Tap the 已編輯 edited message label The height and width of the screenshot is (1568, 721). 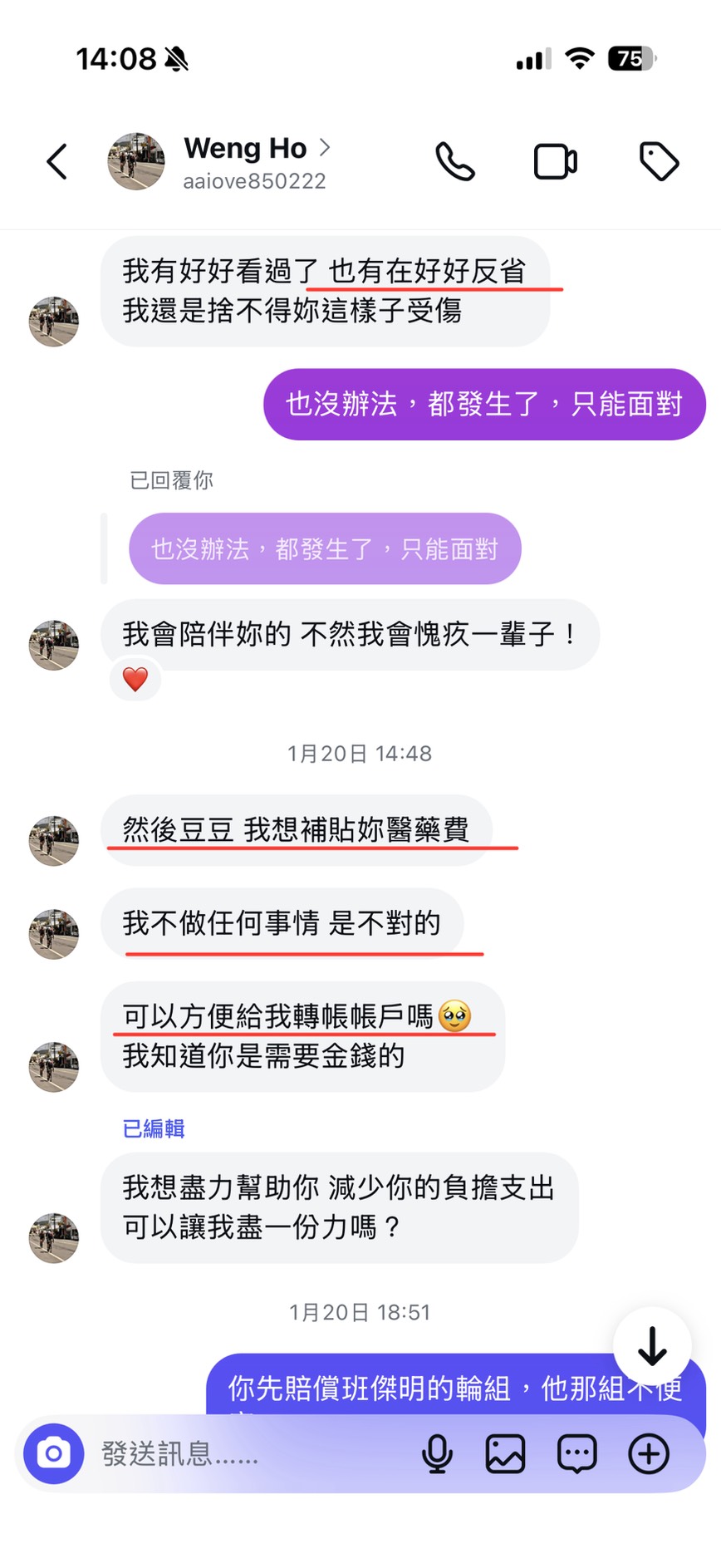[x=153, y=1128]
